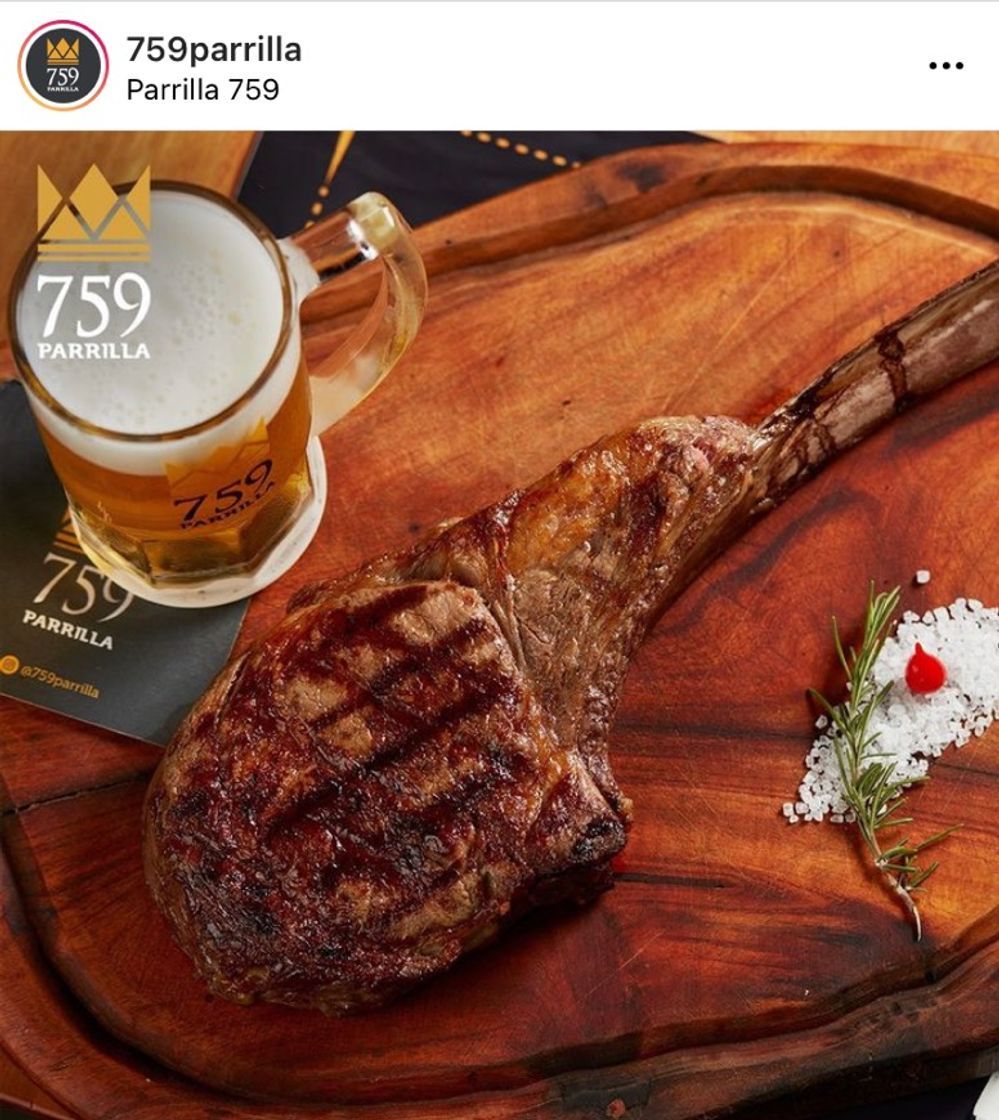
Task: View the Parrilla 759 location
Action: pos(202,90)
